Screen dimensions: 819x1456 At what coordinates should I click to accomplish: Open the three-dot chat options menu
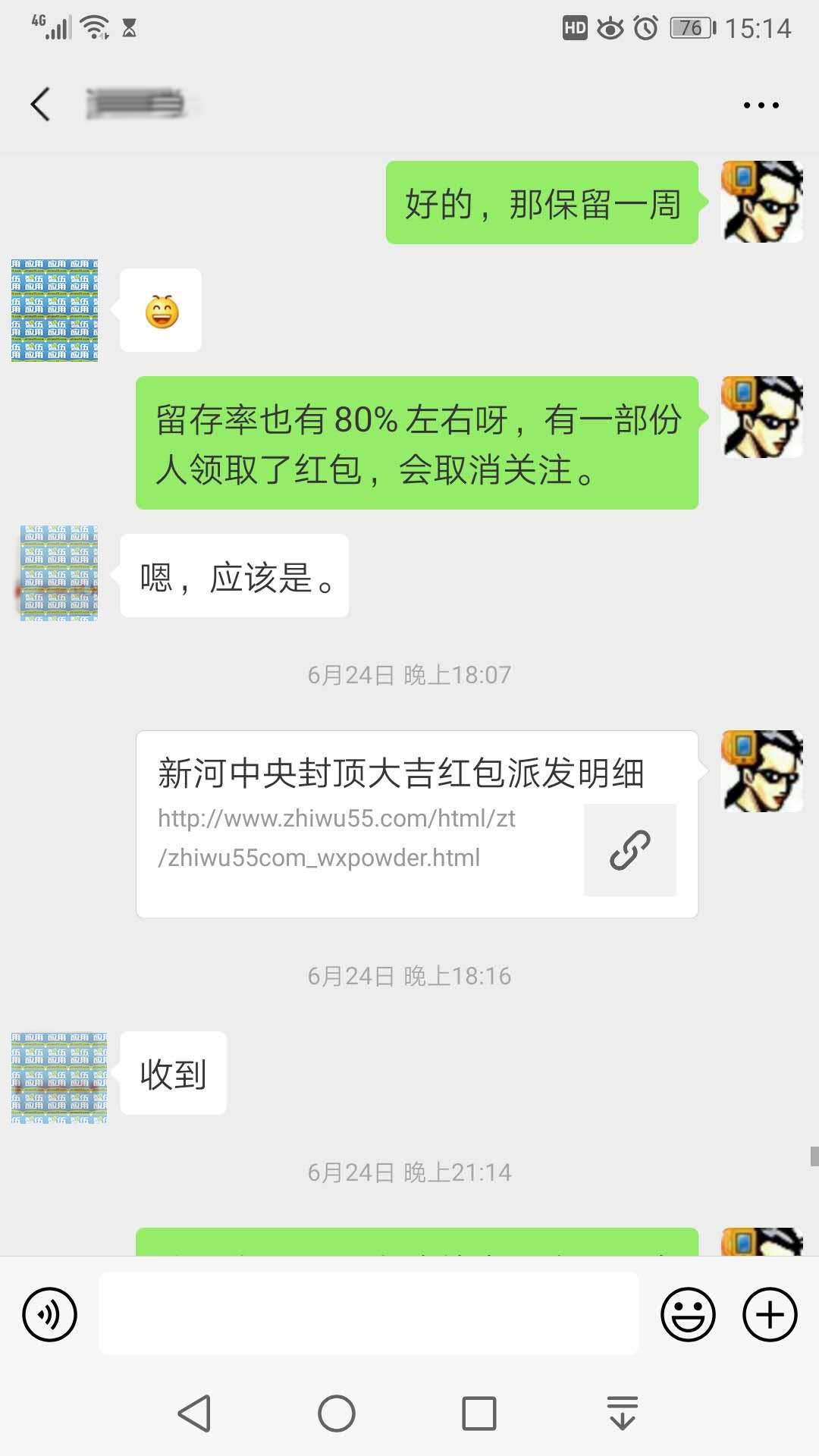coord(761,105)
